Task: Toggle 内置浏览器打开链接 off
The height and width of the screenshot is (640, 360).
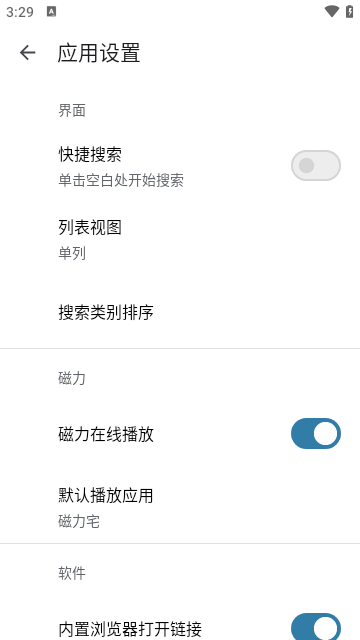Action: pos(316,628)
